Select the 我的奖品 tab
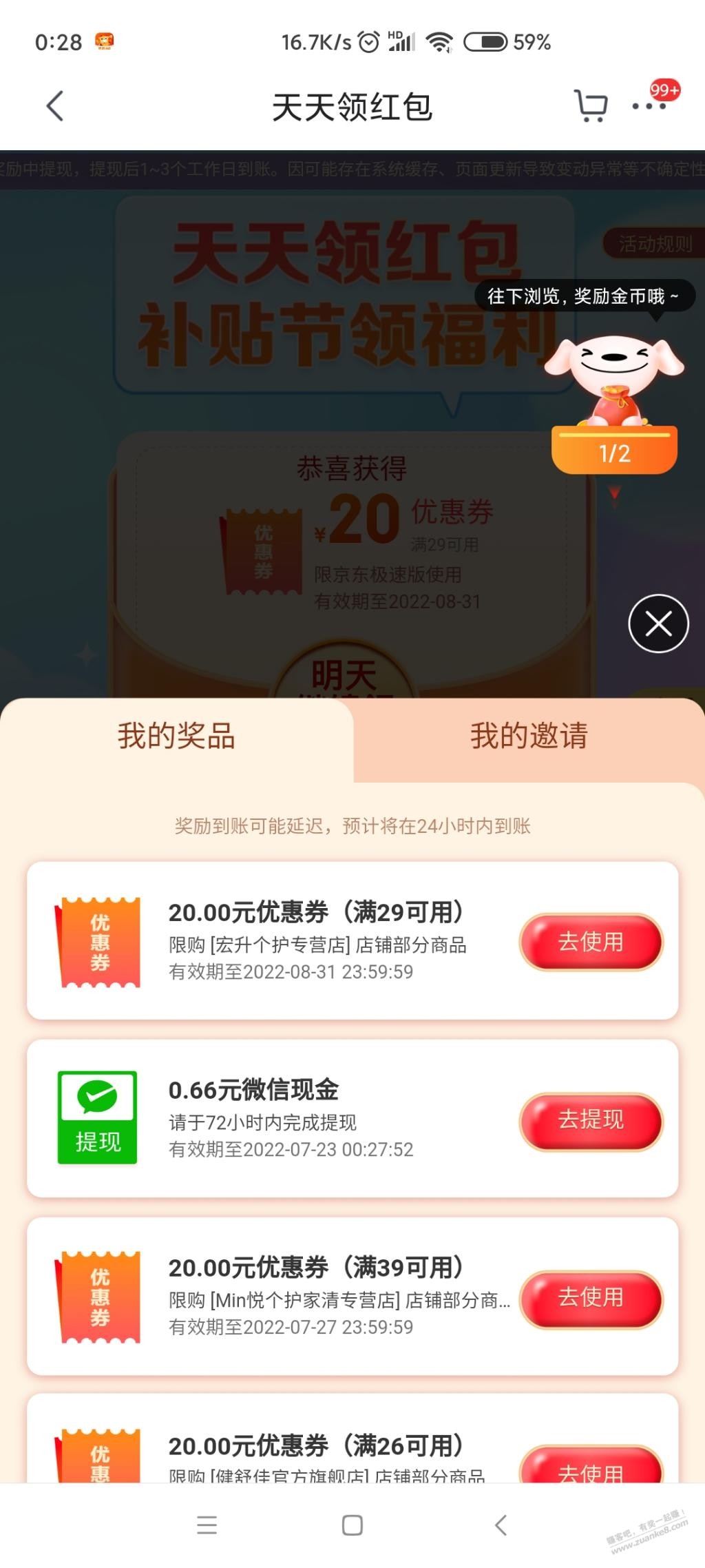This screenshot has width=705, height=1568. 176,736
